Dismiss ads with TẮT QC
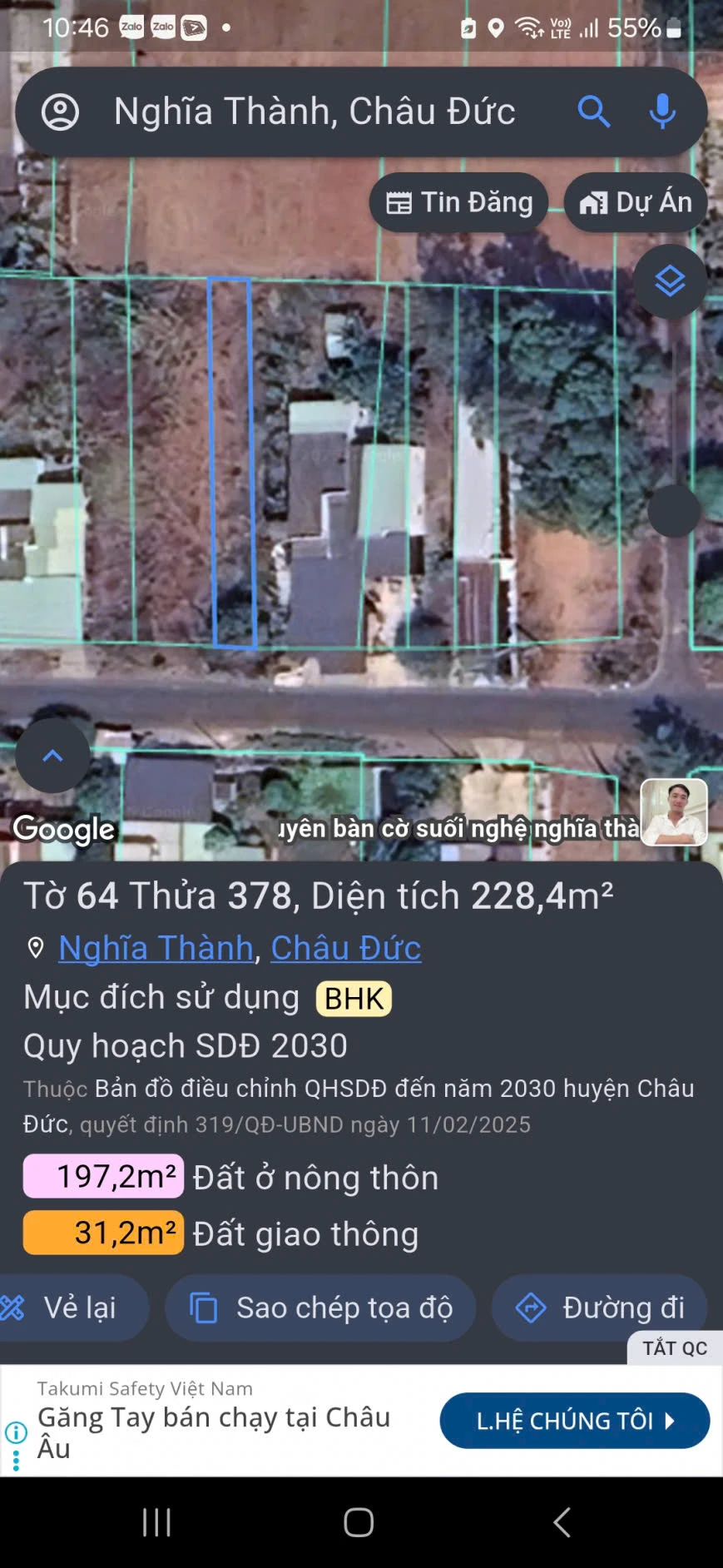Screen dimensions: 723x1568 [x=674, y=1348]
